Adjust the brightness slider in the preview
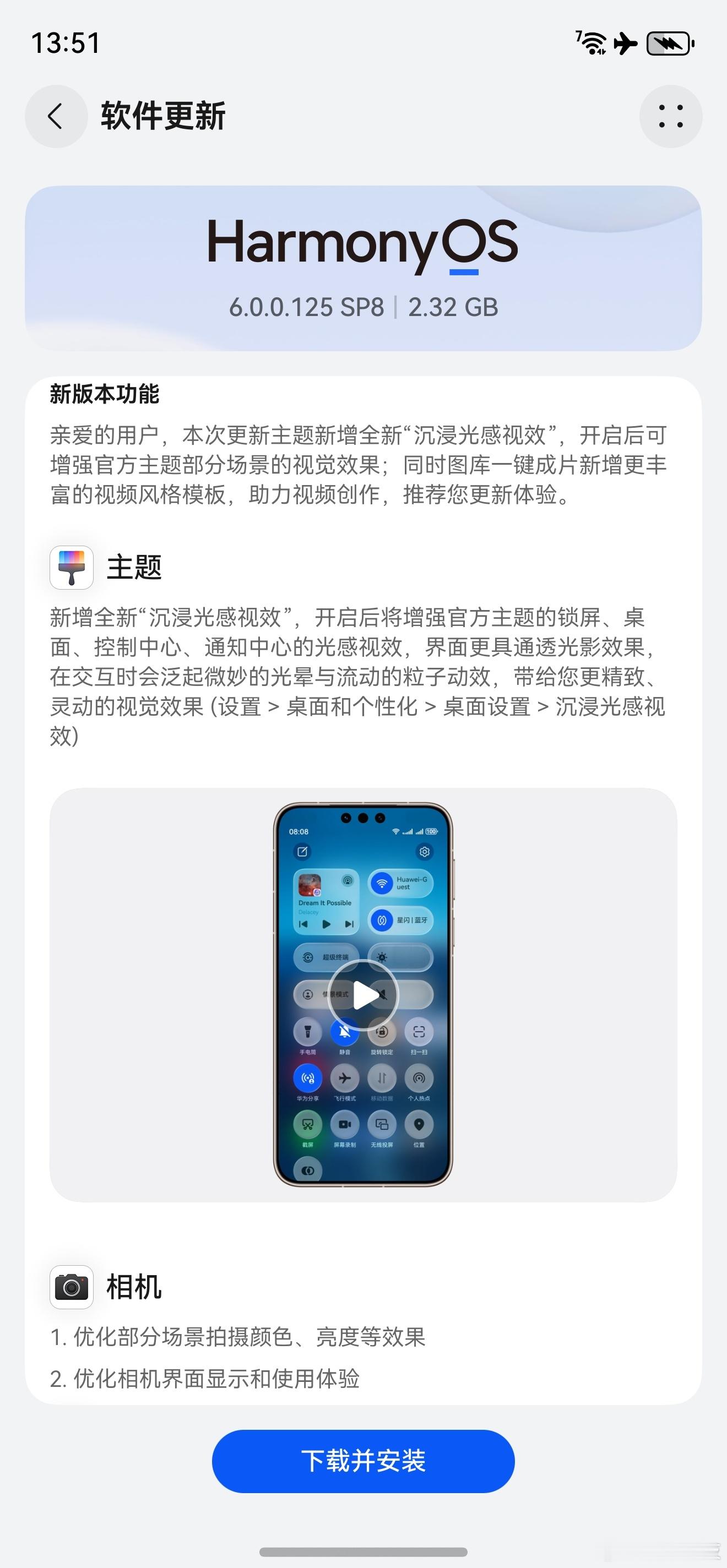This screenshot has width=727, height=1568. (x=399, y=956)
